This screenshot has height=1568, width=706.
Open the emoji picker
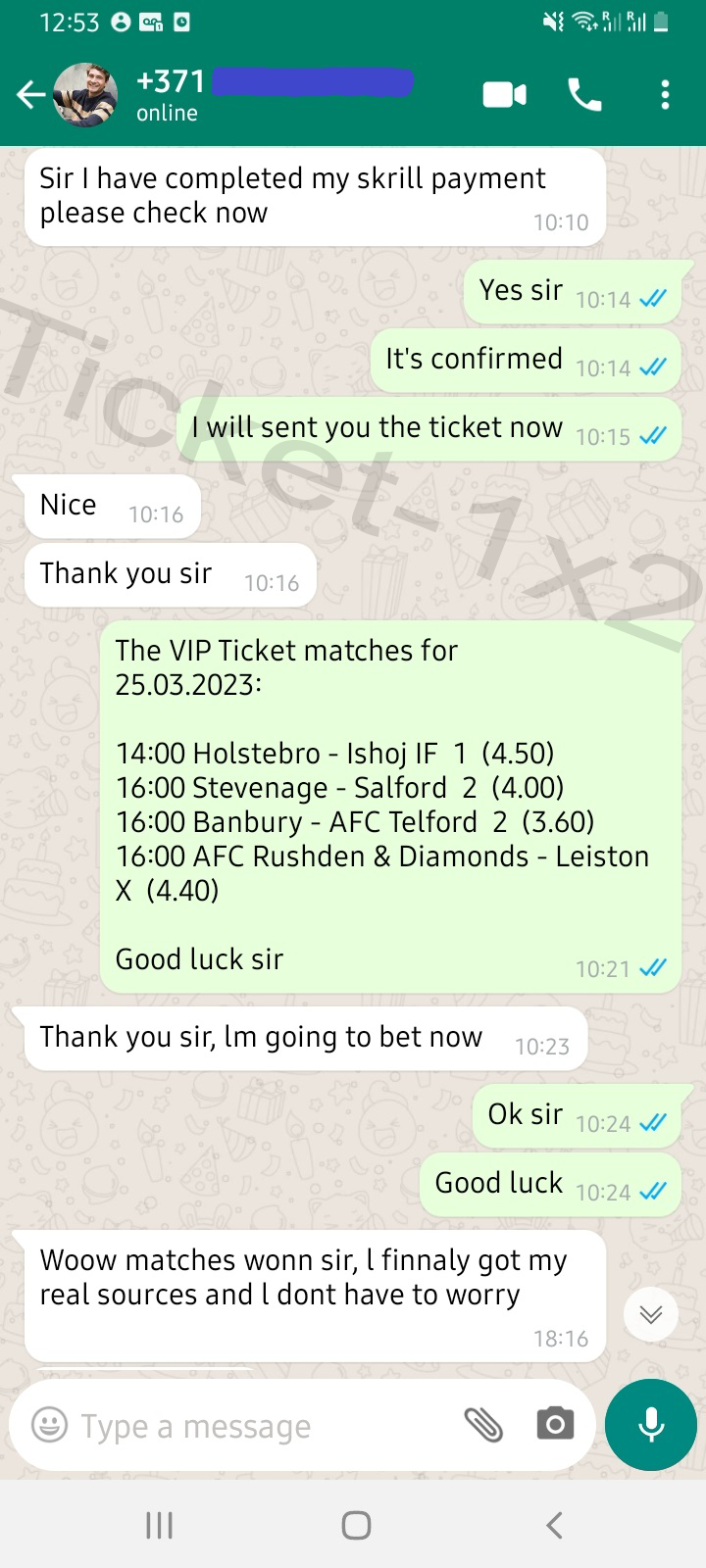(x=50, y=1425)
